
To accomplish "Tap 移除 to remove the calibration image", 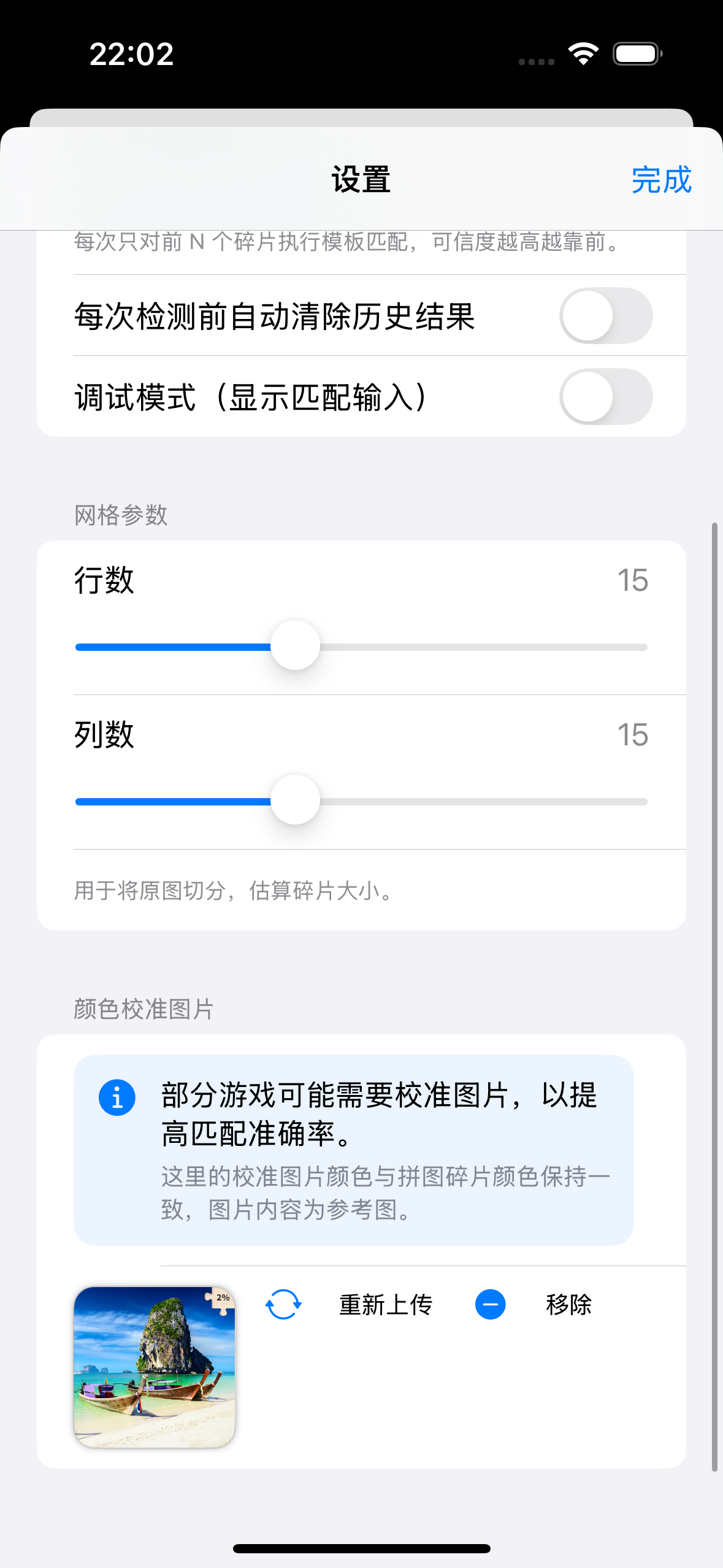I will [568, 1305].
